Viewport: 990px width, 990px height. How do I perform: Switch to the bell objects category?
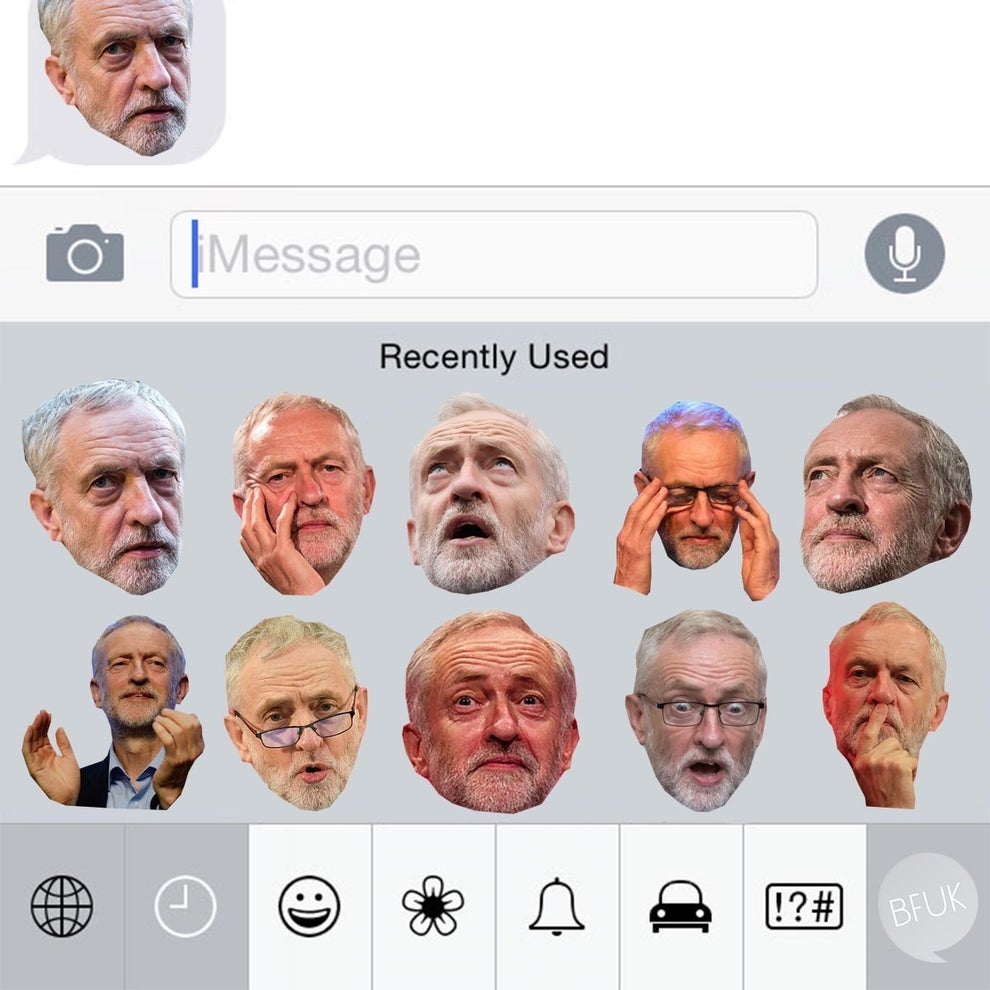557,906
